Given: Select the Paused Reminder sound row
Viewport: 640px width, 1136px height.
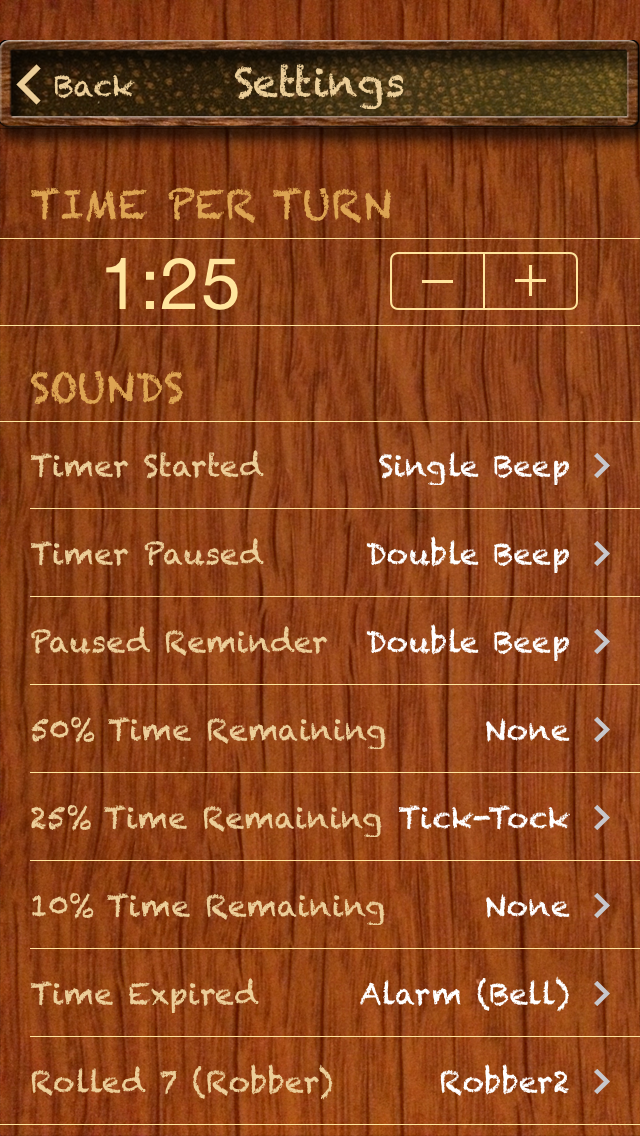Looking at the screenshot, I should (320, 642).
